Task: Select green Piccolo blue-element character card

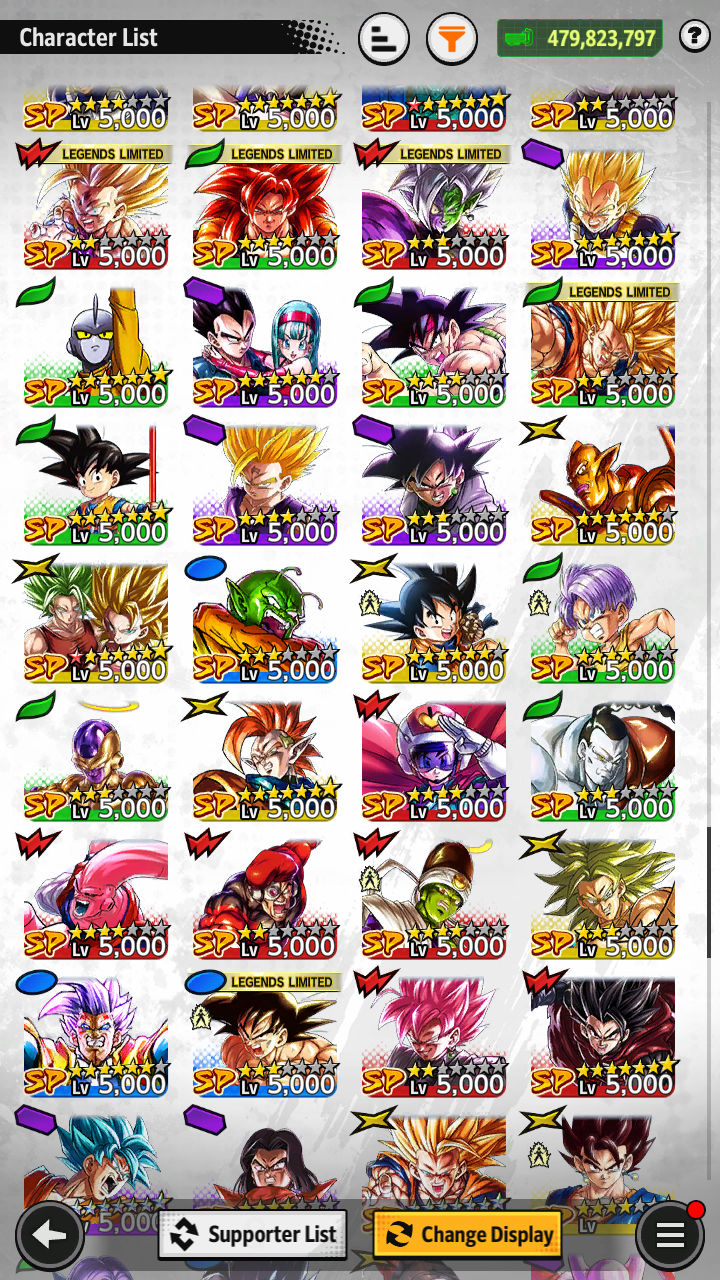Action: click(x=264, y=621)
